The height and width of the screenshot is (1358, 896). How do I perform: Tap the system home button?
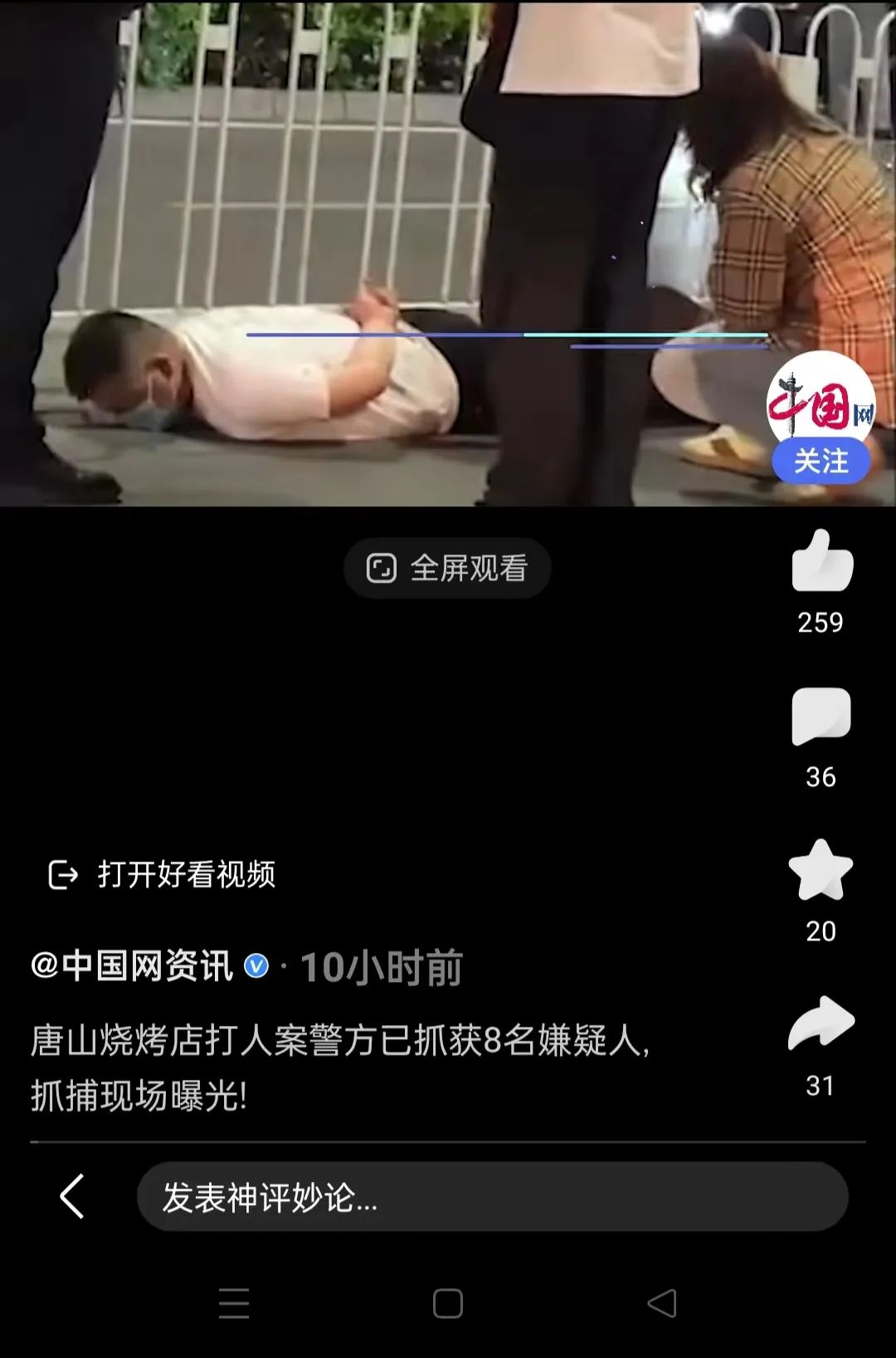tap(448, 1303)
